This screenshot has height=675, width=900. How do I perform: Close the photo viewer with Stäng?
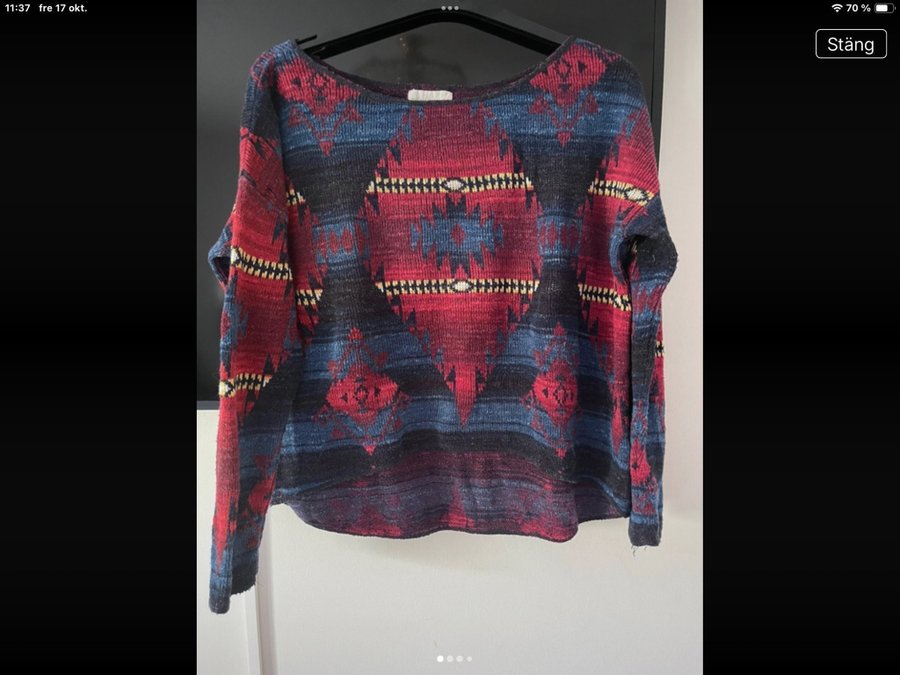click(851, 44)
